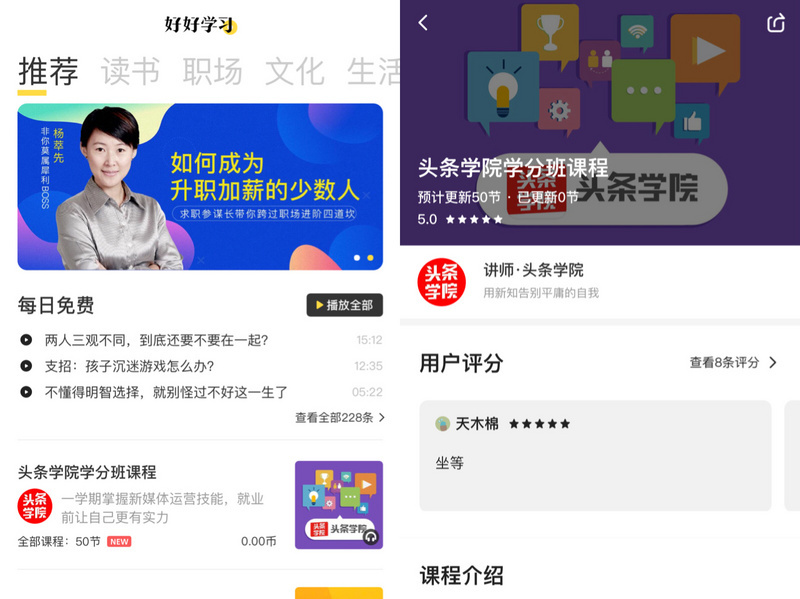Tap the 播放全部 button
Screen dimensions: 800x599
coord(344,305)
